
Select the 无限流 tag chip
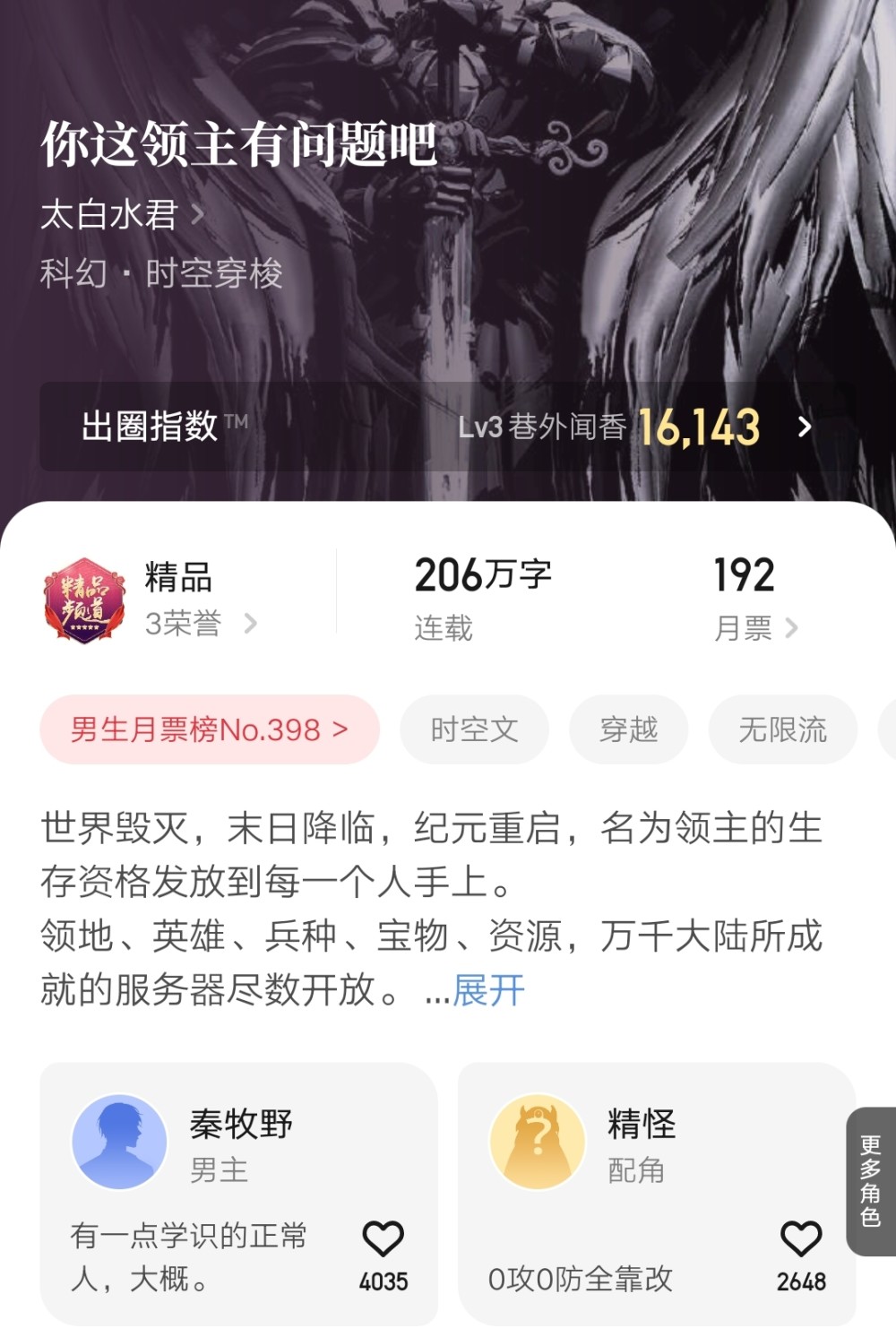(x=781, y=729)
